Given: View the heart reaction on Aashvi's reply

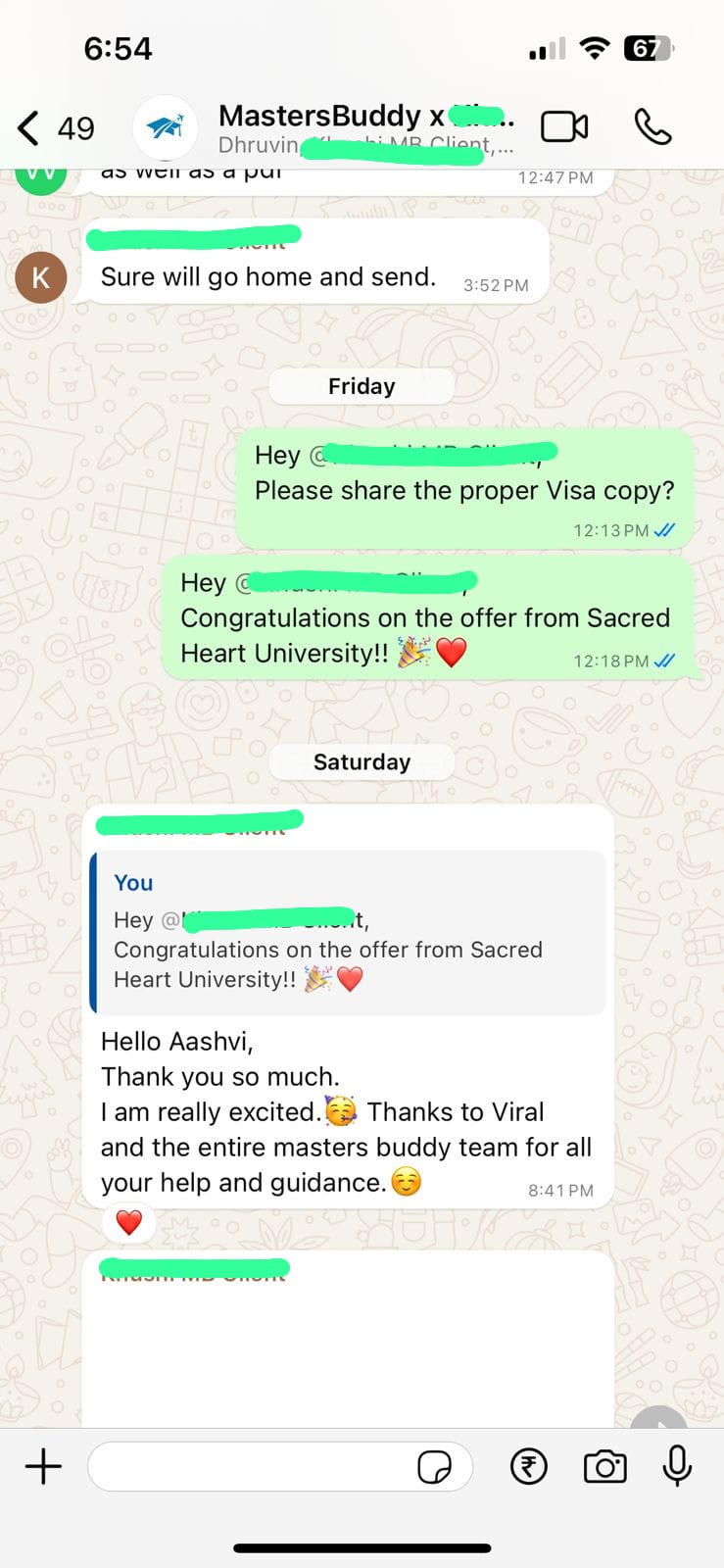Looking at the screenshot, I should click(x=129, y=1222).
